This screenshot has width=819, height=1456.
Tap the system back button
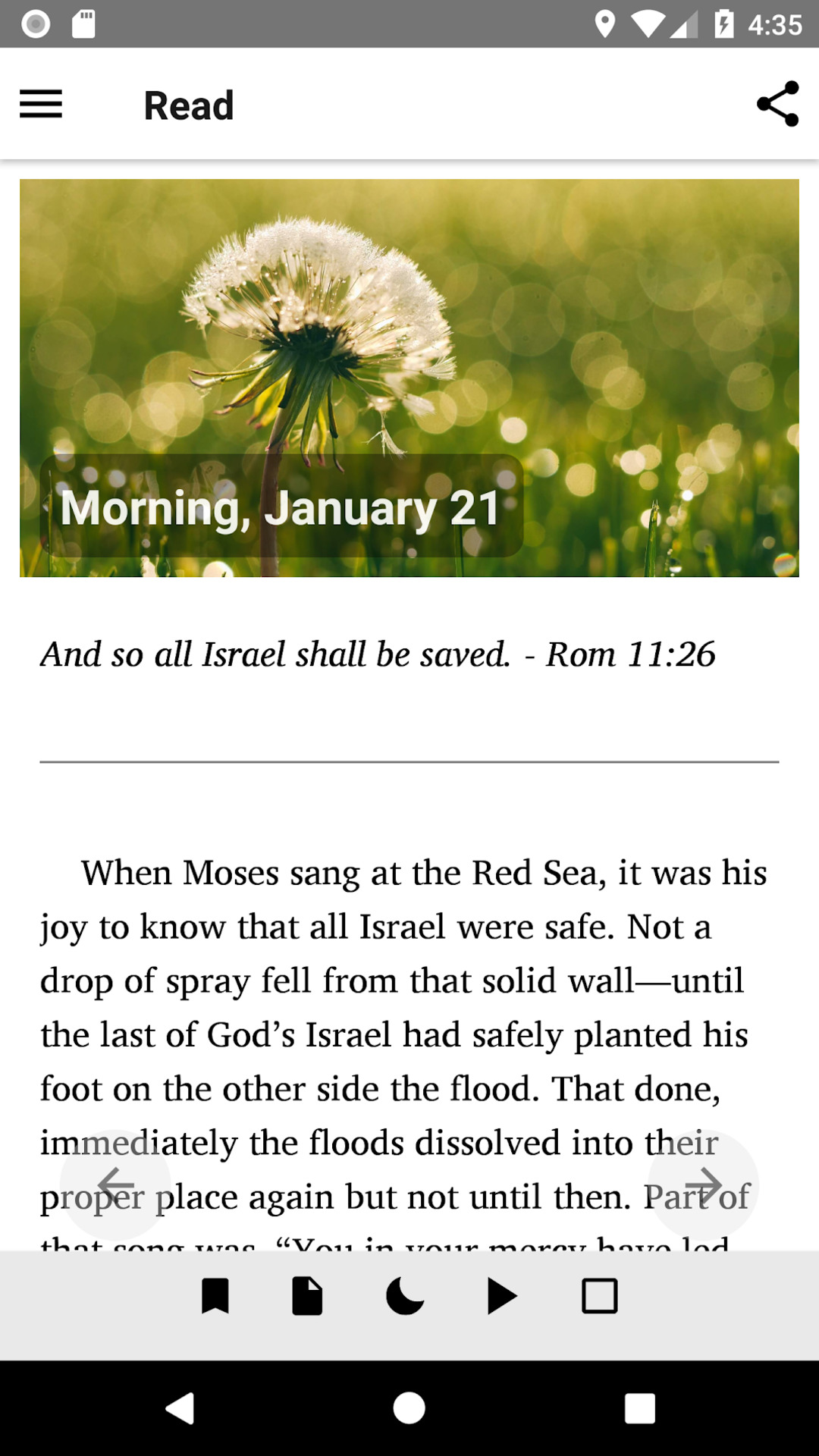click(x=180, y=1408)
